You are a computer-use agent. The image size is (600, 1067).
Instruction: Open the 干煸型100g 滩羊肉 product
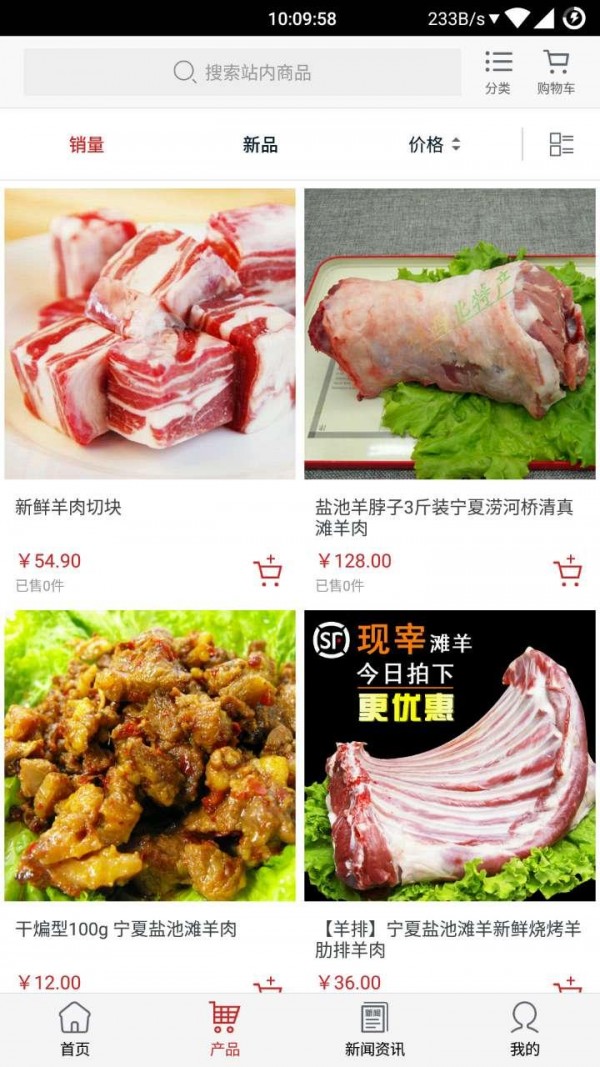click(x=150, y=755)
